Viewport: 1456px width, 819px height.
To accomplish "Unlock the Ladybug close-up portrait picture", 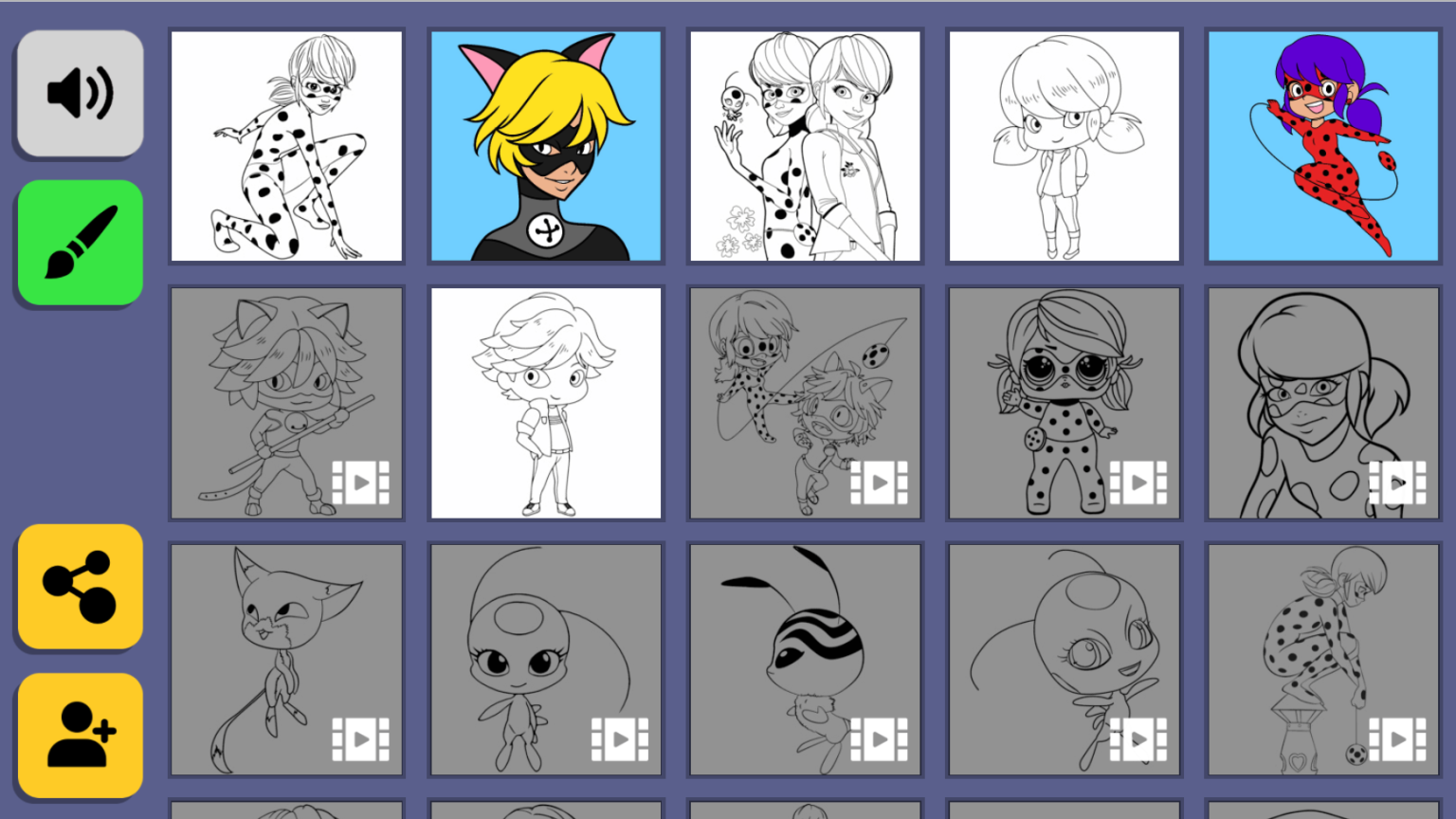I will click(1323, 403).
